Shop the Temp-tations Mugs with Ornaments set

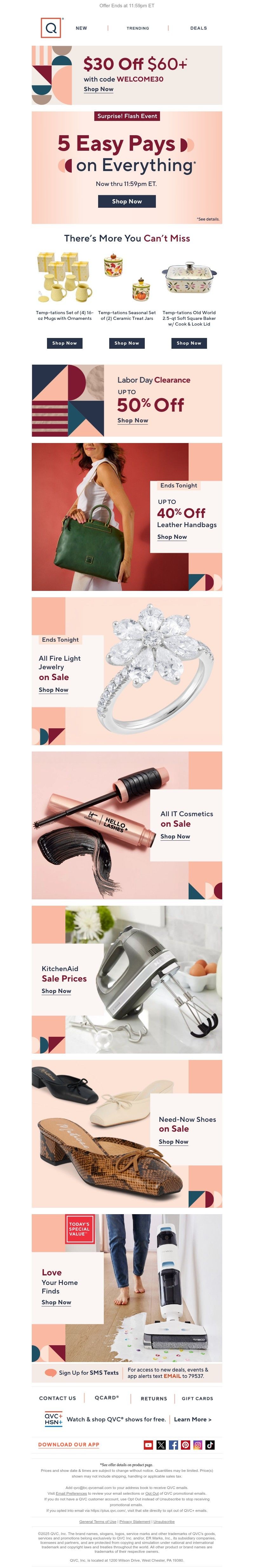64,343
